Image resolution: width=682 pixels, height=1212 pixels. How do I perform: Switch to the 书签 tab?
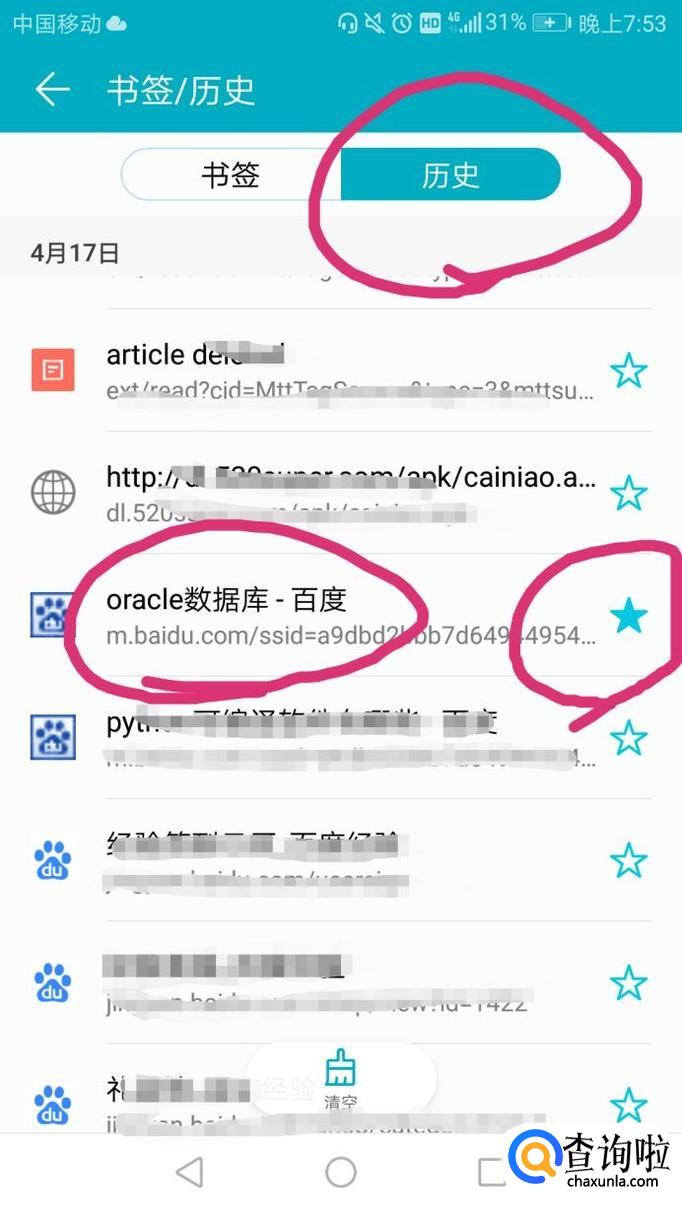[231, 175]
